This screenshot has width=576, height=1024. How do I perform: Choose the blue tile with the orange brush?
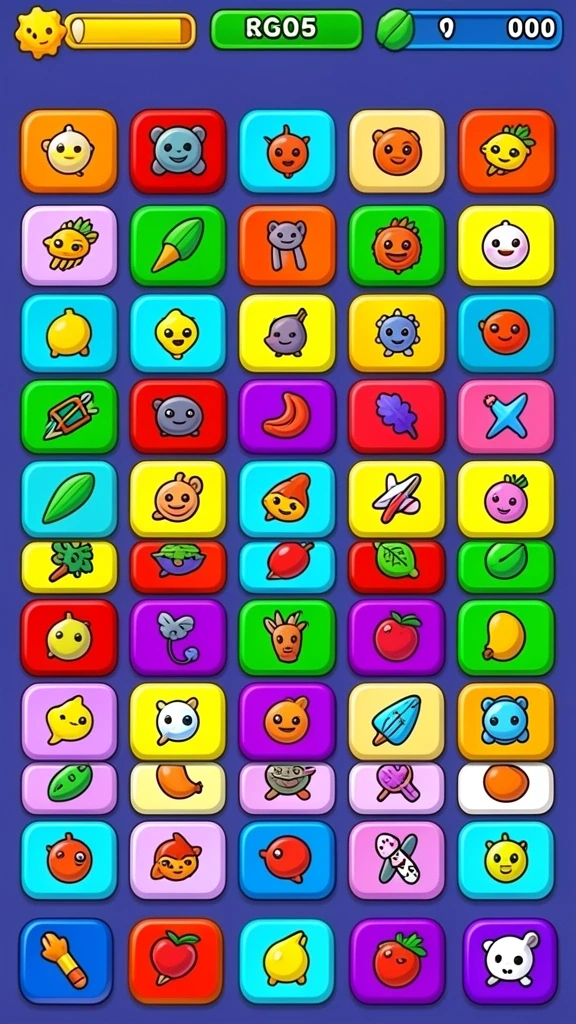point(66,961)
